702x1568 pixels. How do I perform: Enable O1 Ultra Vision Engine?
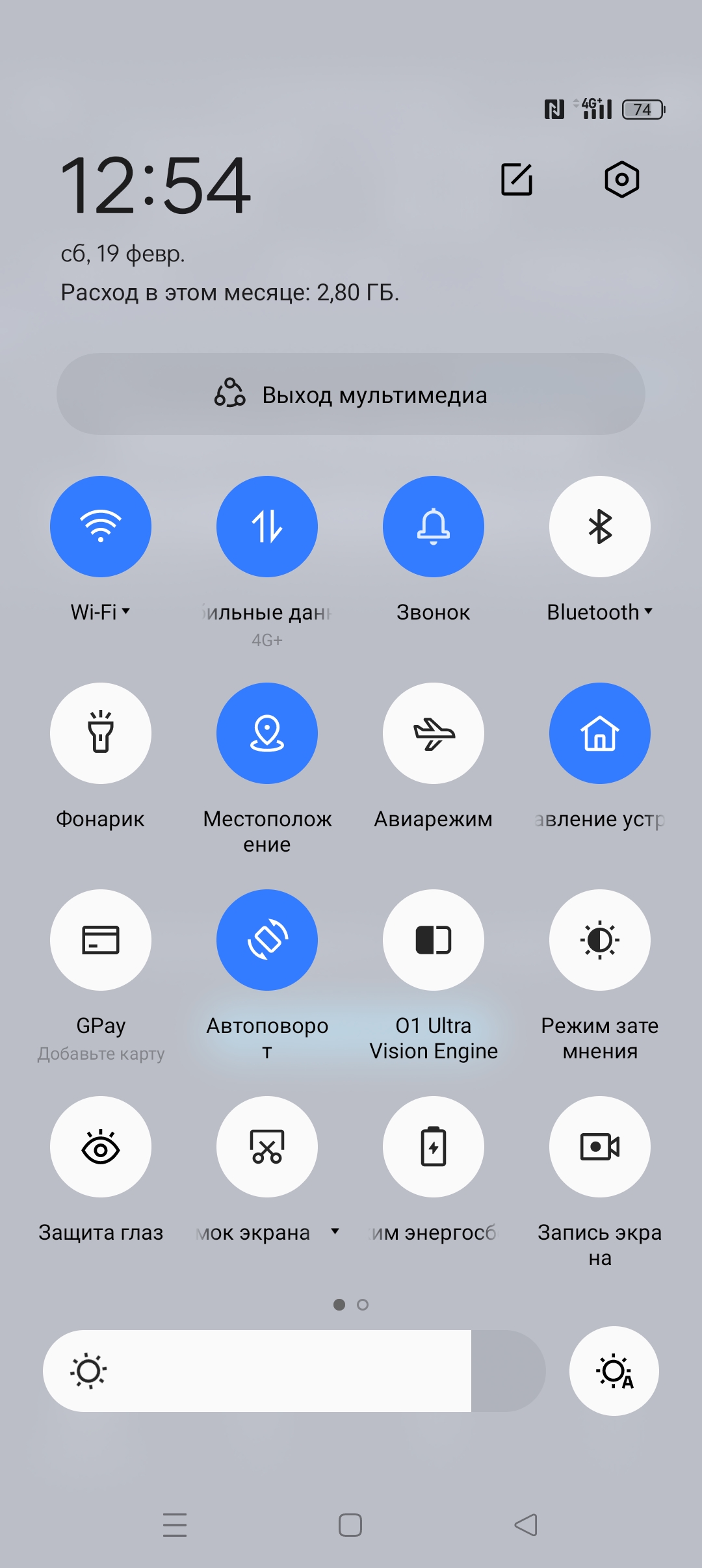click(x=434, y=940)
